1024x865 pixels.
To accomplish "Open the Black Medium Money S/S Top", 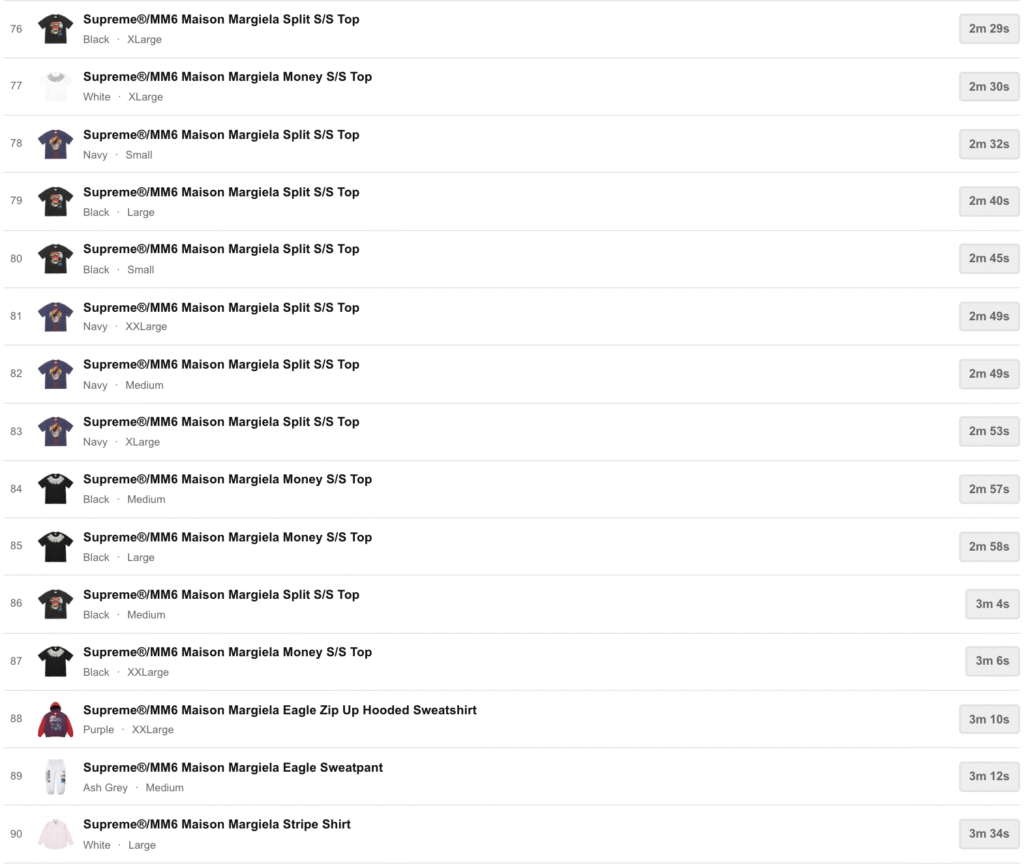I will click(x=227, y=480).
